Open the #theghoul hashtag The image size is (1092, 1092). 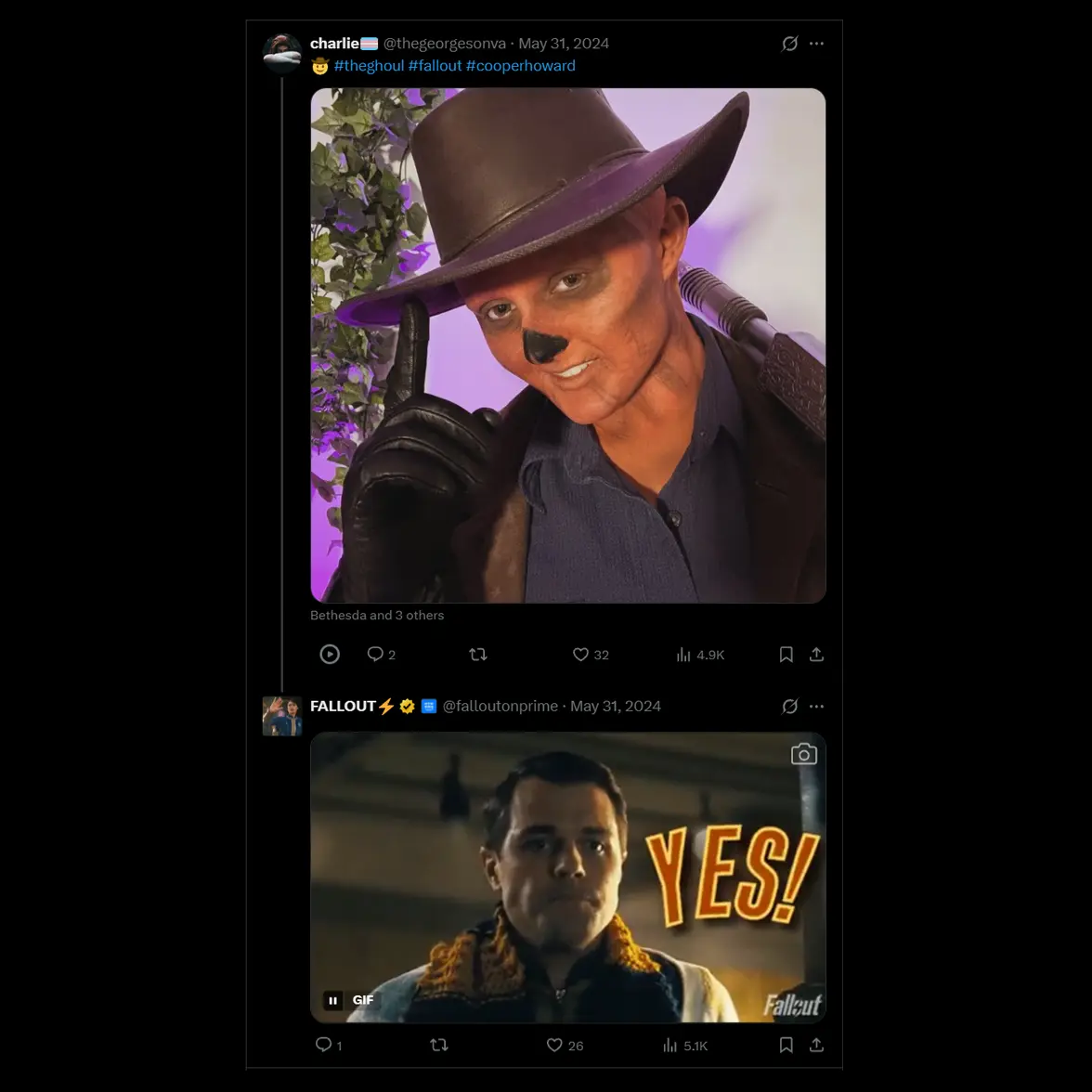pyautogui.click(x=369, y=65)
